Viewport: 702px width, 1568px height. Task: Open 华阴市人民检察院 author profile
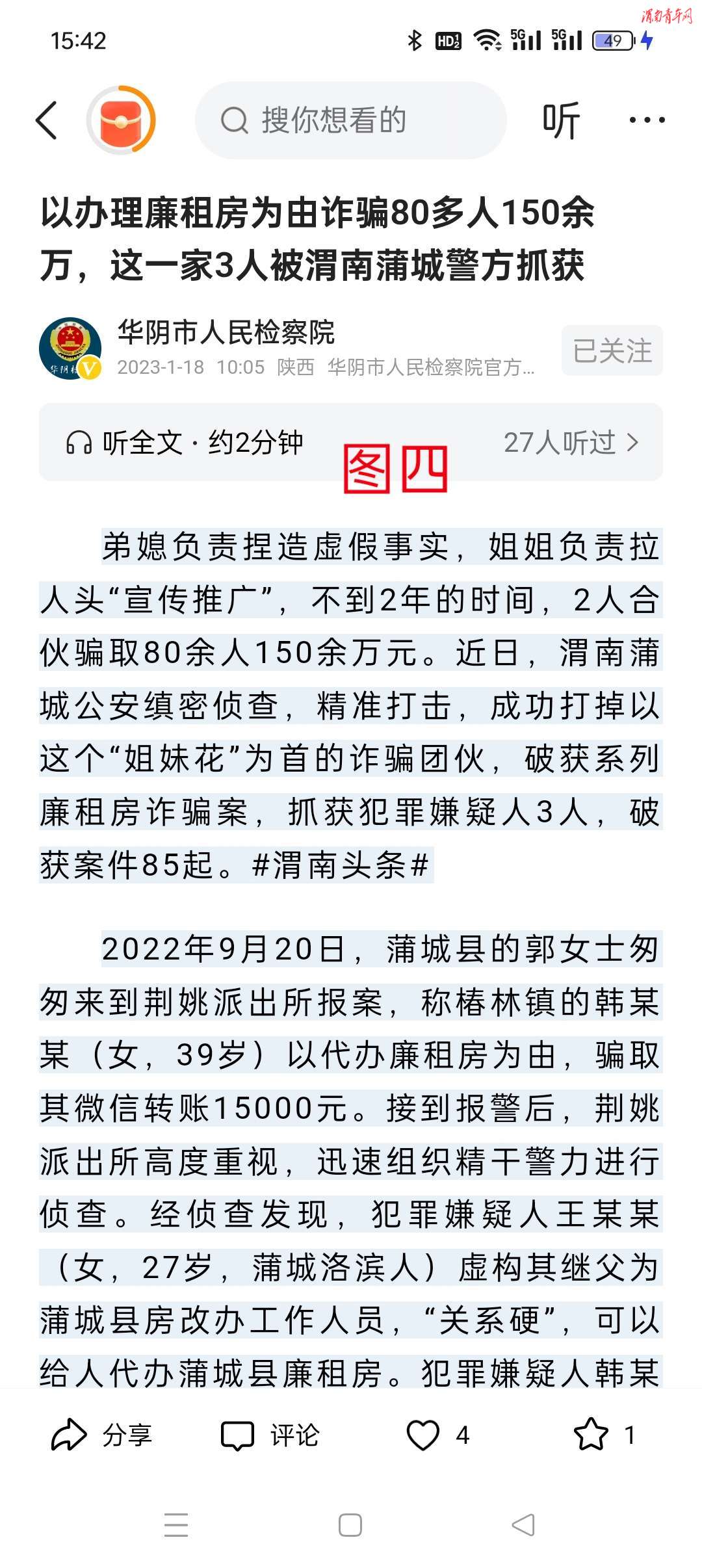tap(226, 332)
